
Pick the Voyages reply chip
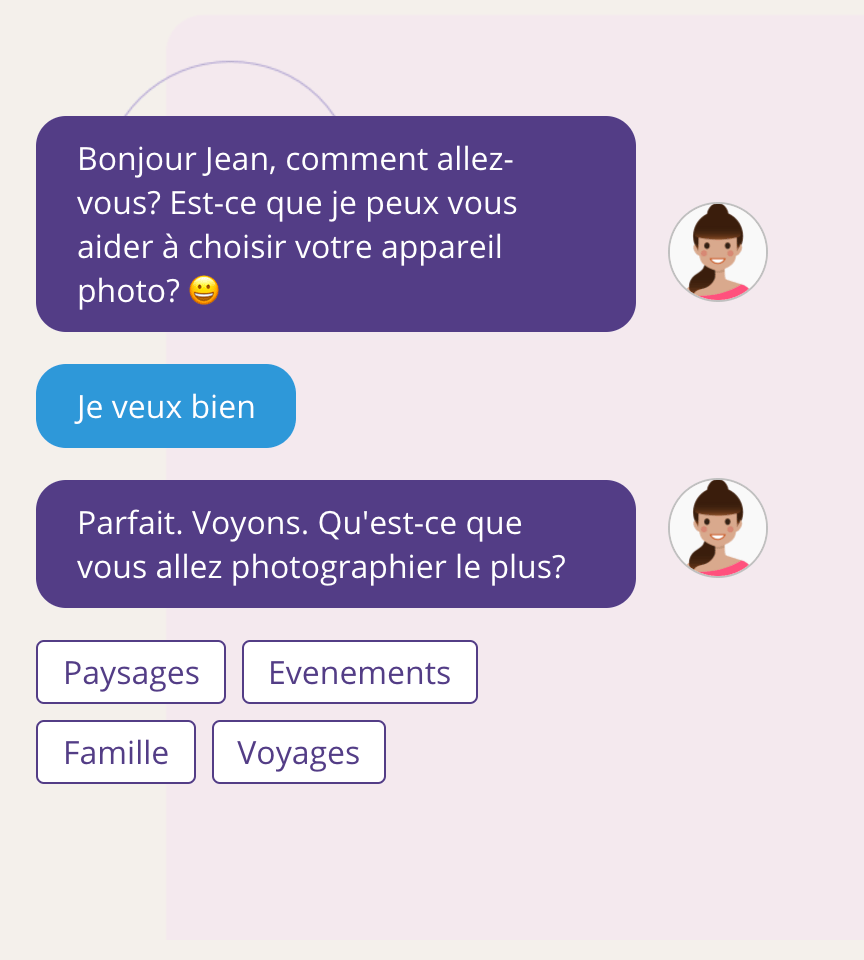[x=299, y=752]
